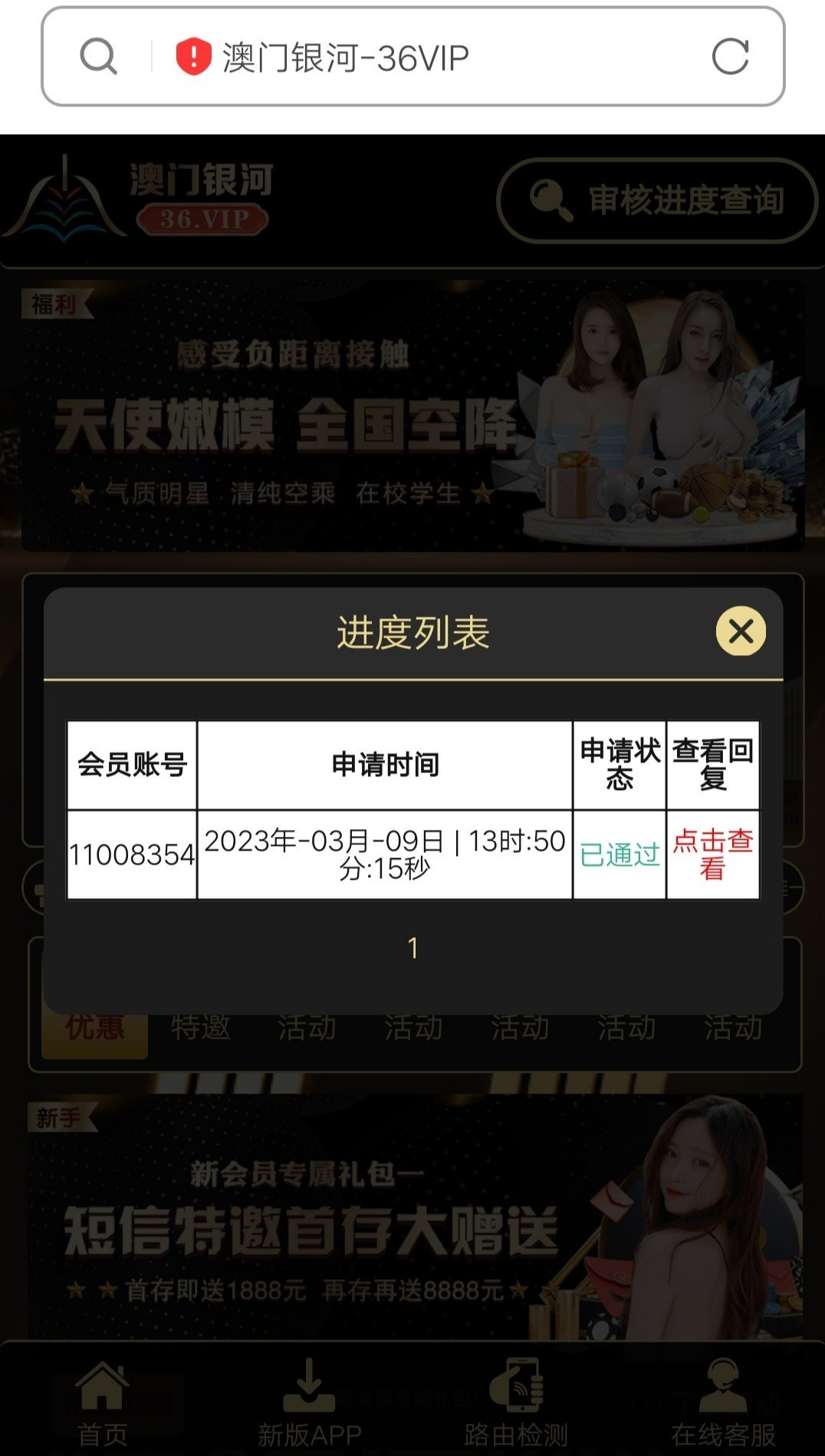Viewport: 825px width, 1456px height.
Task: Close the 进度列表 dialog
Action: (x=741, y=631)
